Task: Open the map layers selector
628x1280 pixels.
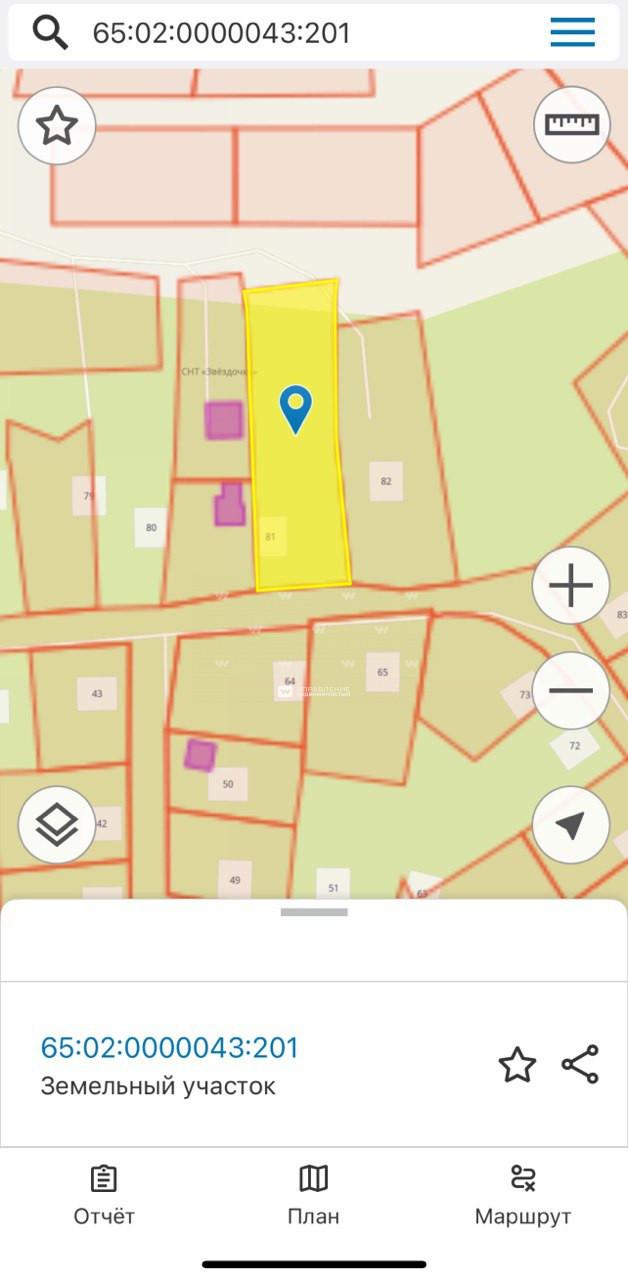Action: tap(57, 825)
